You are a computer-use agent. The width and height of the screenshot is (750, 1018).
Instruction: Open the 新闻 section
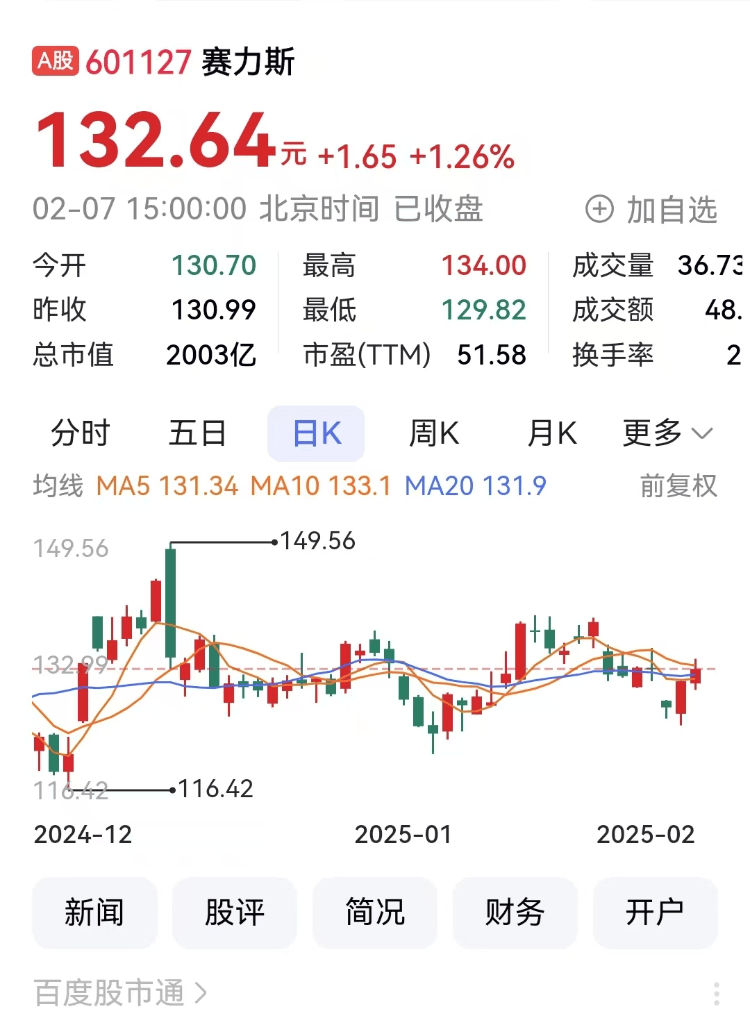94,912
